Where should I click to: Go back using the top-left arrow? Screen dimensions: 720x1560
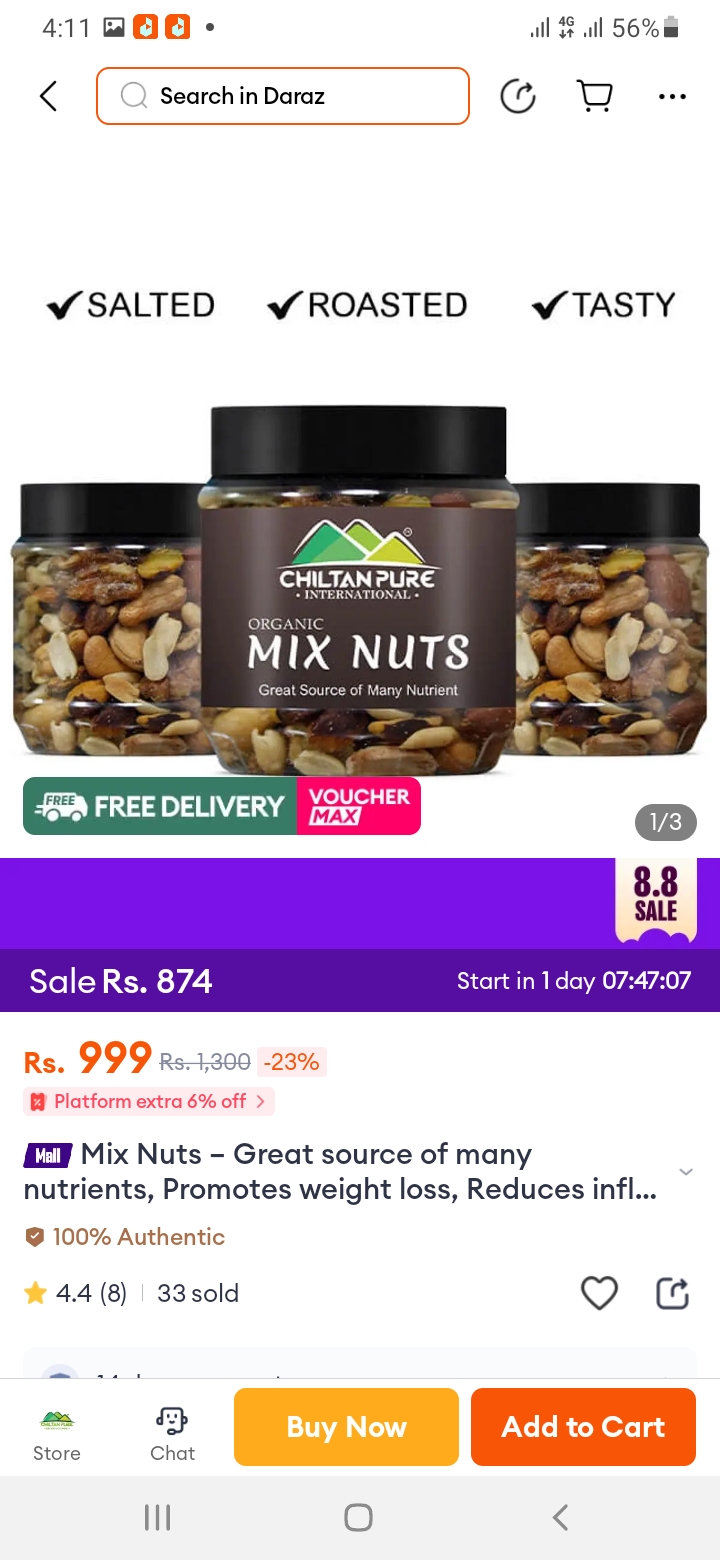48,96
